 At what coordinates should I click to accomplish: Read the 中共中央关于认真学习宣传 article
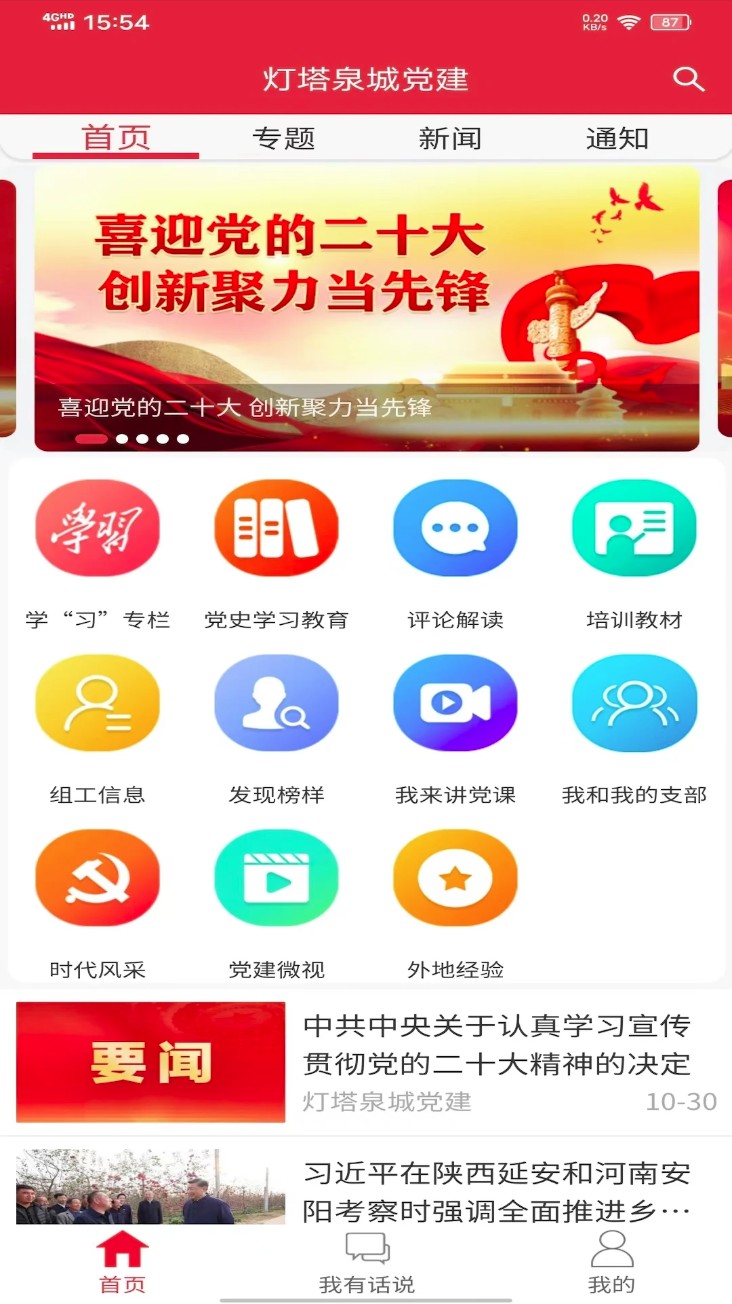[x=497, y=1045]
